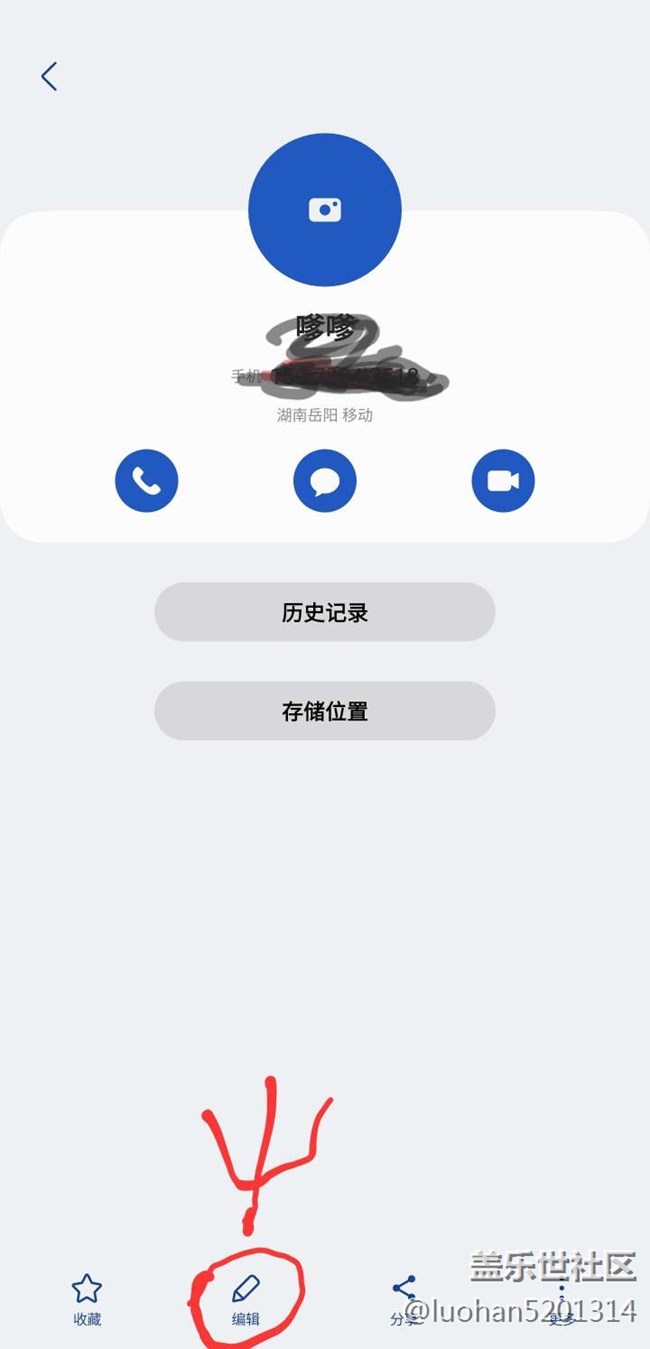Tap 编辑 to edit this contact
This screenshot has height=1349, width=650.
246,1299
